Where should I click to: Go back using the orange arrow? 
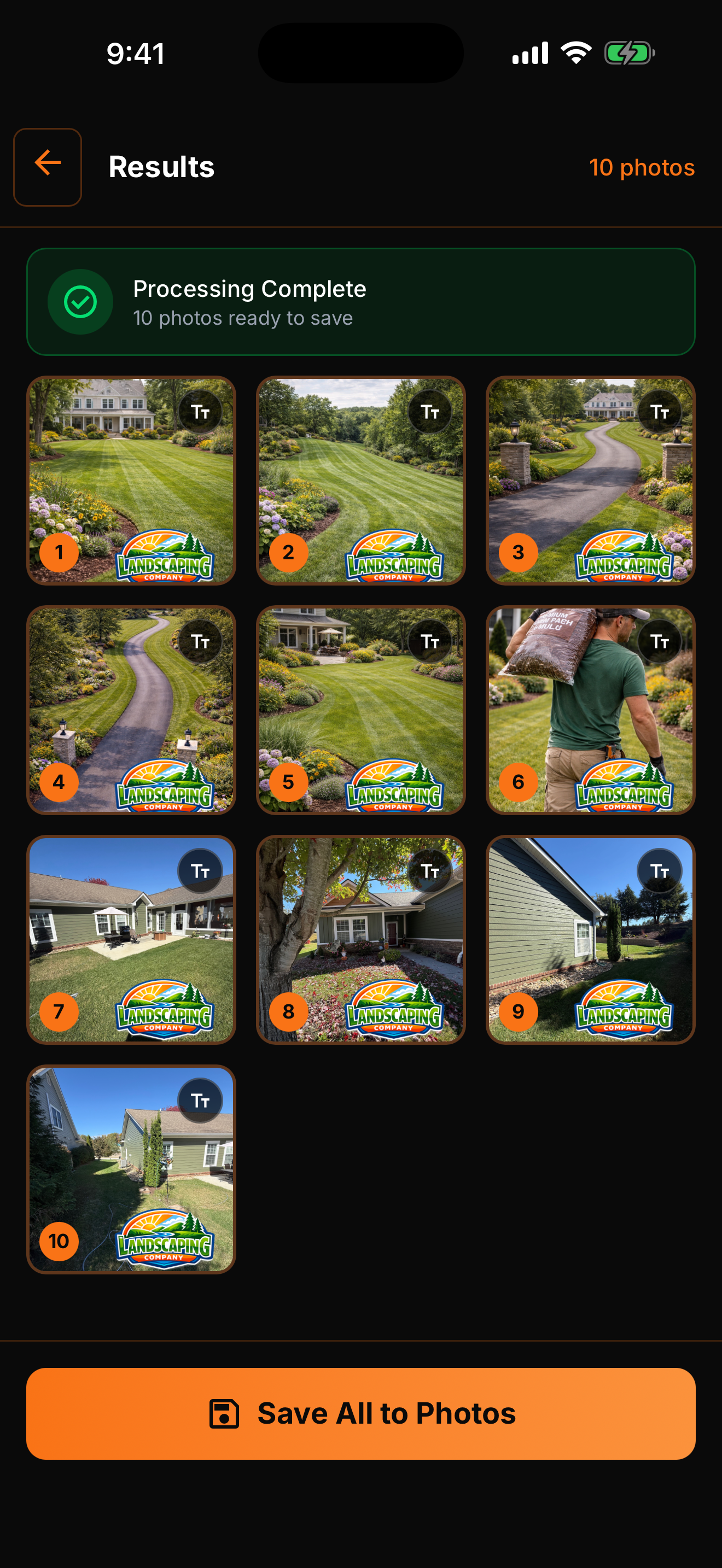click(48, 167)
